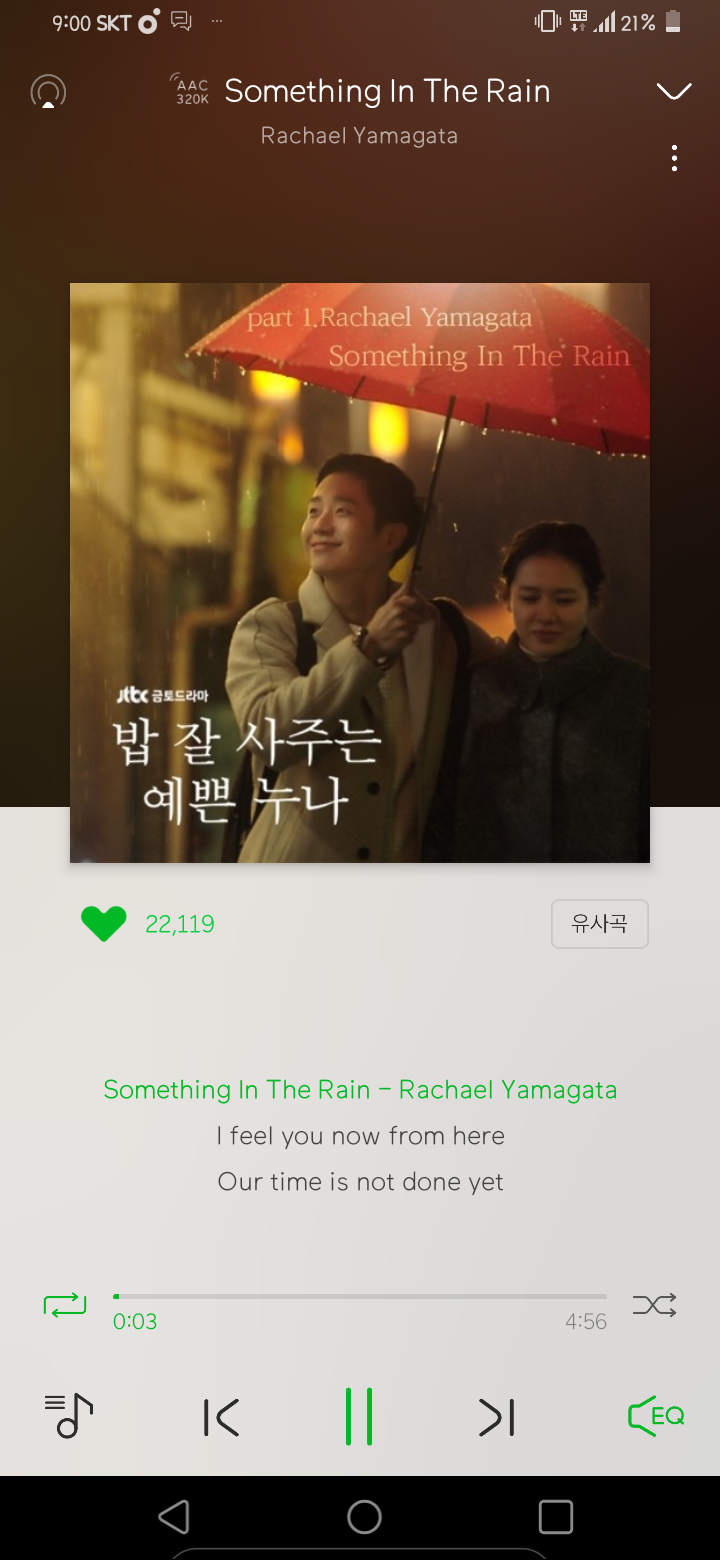
Task: Collapse the player with the down chevron
Action: click(x=674, y=92)
